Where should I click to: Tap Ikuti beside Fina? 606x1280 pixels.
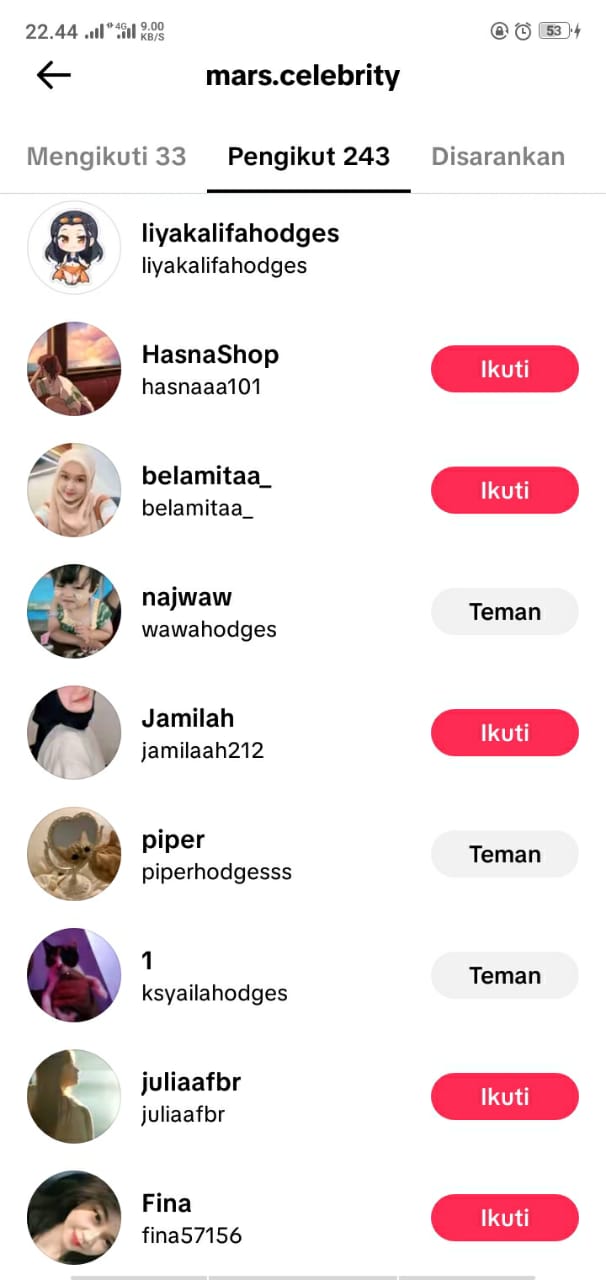click(x=504, y=1218)
